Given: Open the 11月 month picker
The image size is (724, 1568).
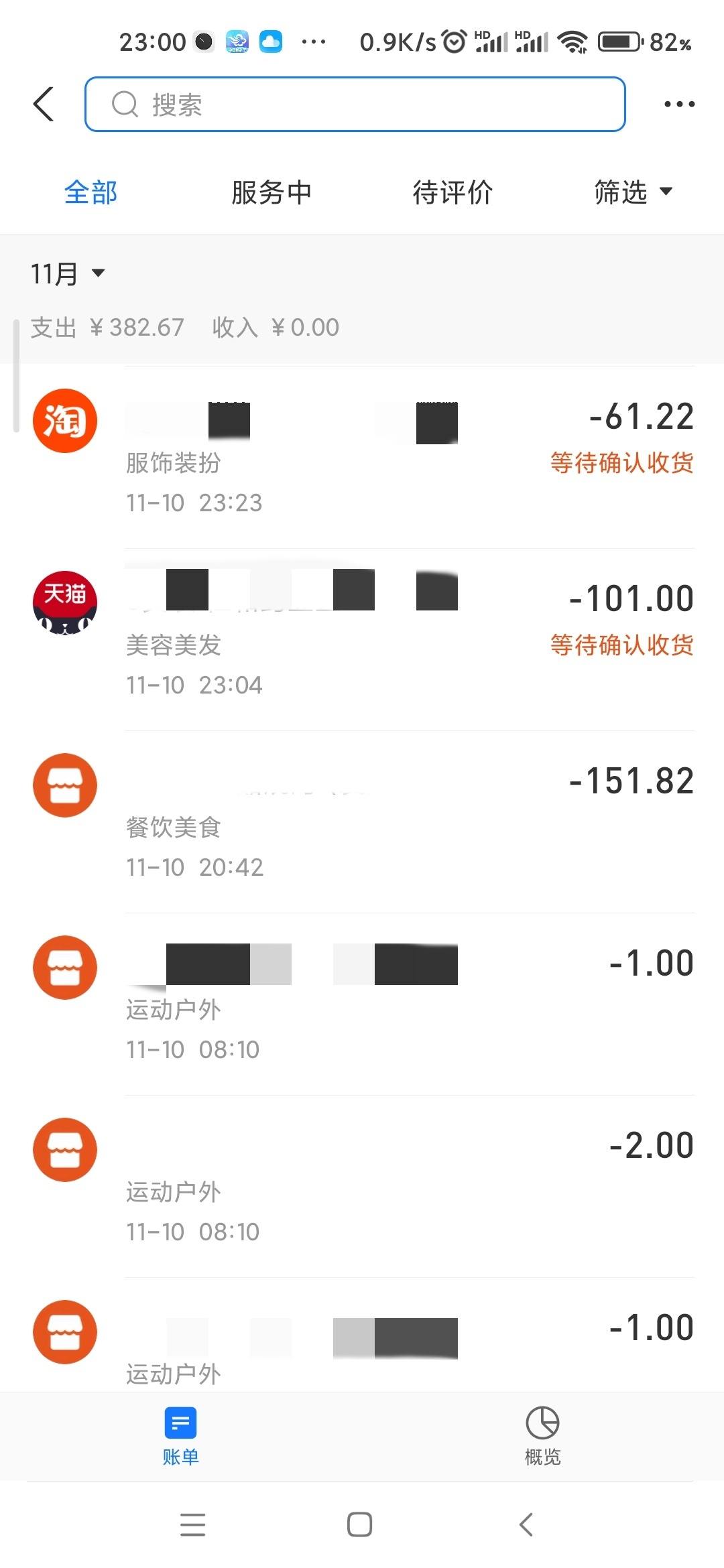Looking at the screenshot, I should click(68, 273).
